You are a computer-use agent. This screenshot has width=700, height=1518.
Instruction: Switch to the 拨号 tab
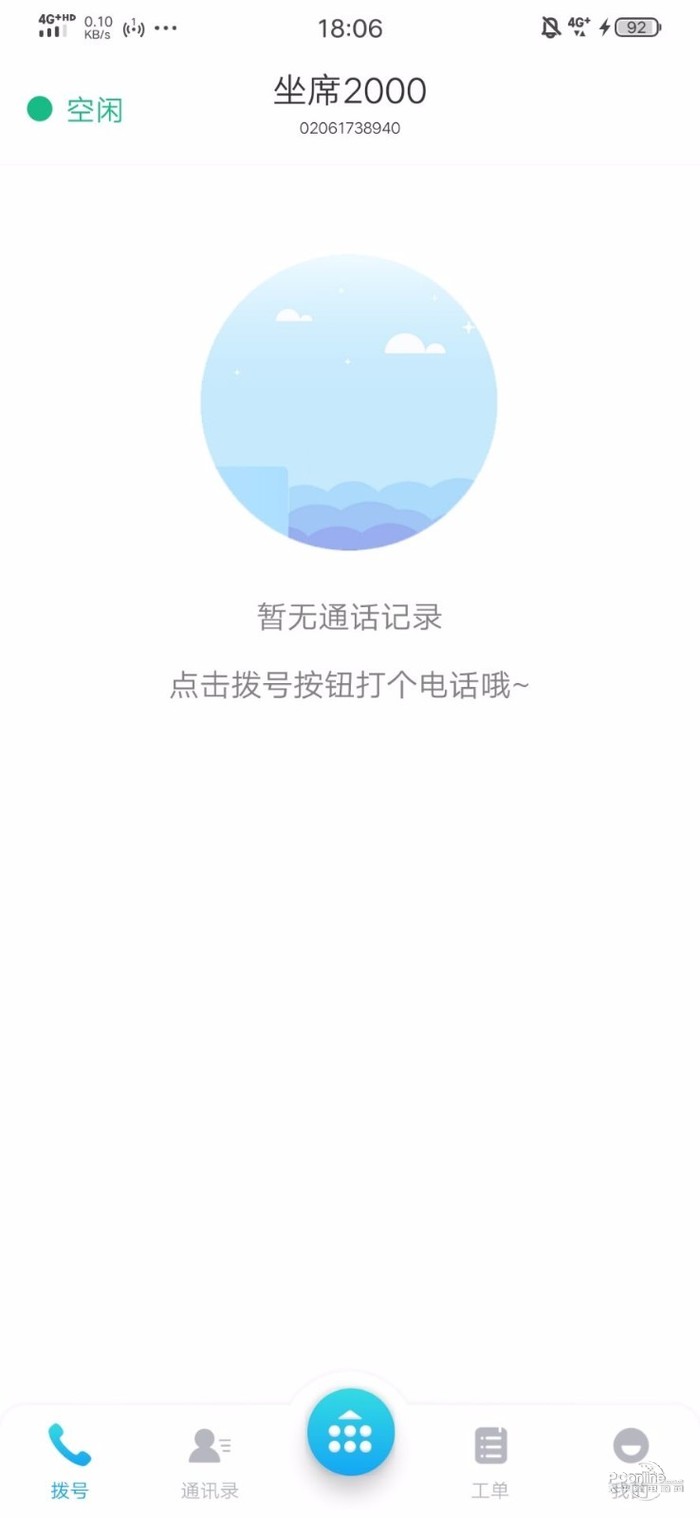point(70,1460)
